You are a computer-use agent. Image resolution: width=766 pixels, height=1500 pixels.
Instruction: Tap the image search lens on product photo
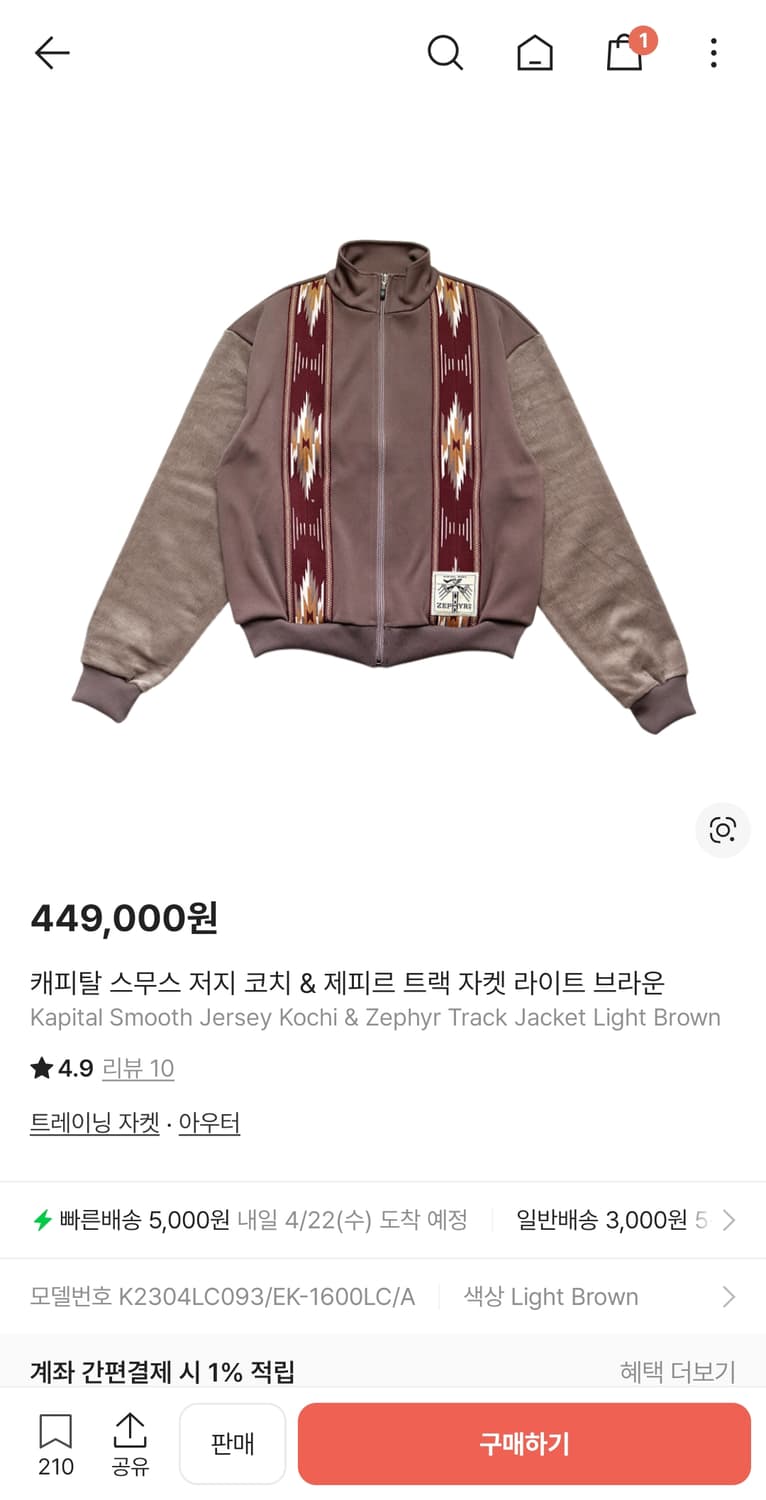722,831
